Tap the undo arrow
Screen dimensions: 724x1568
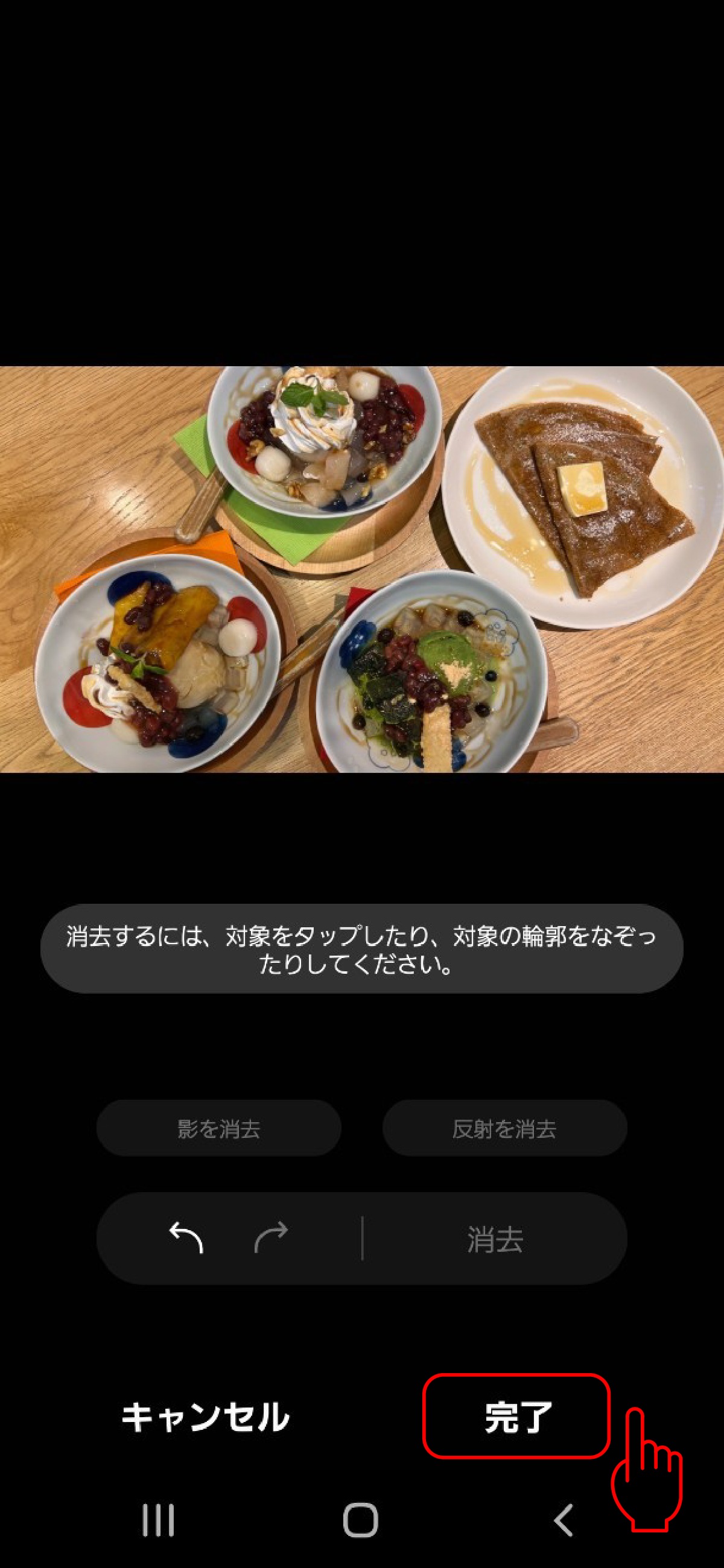click(x=186, y=1238)
